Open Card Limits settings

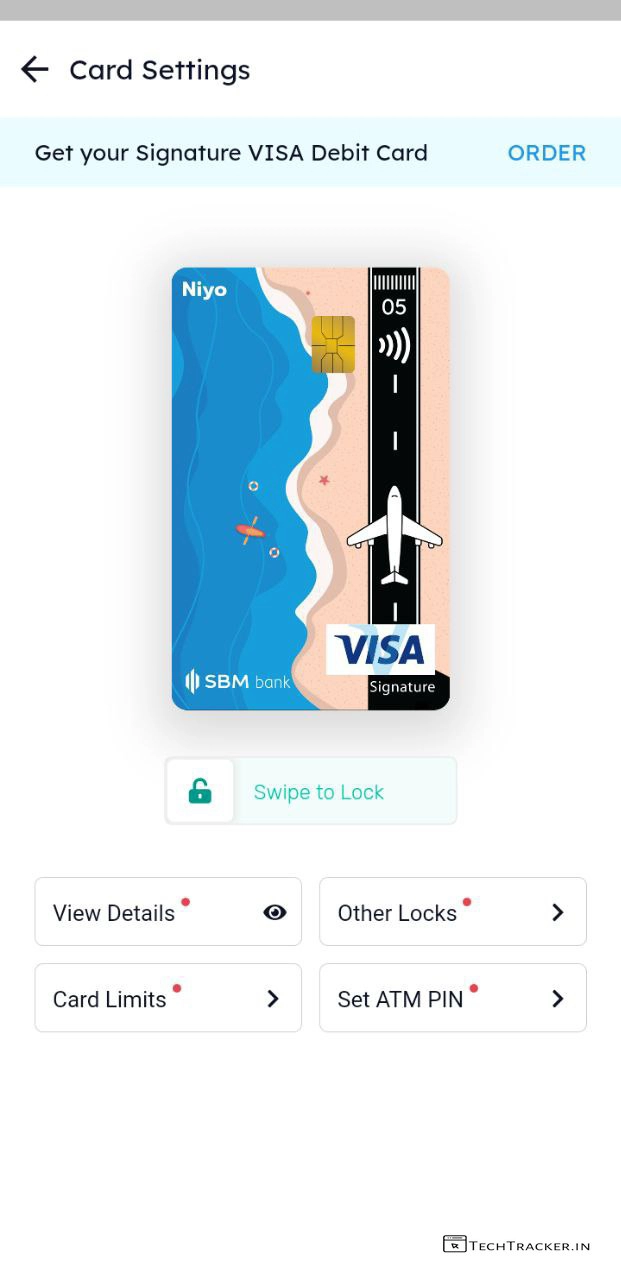168,998
